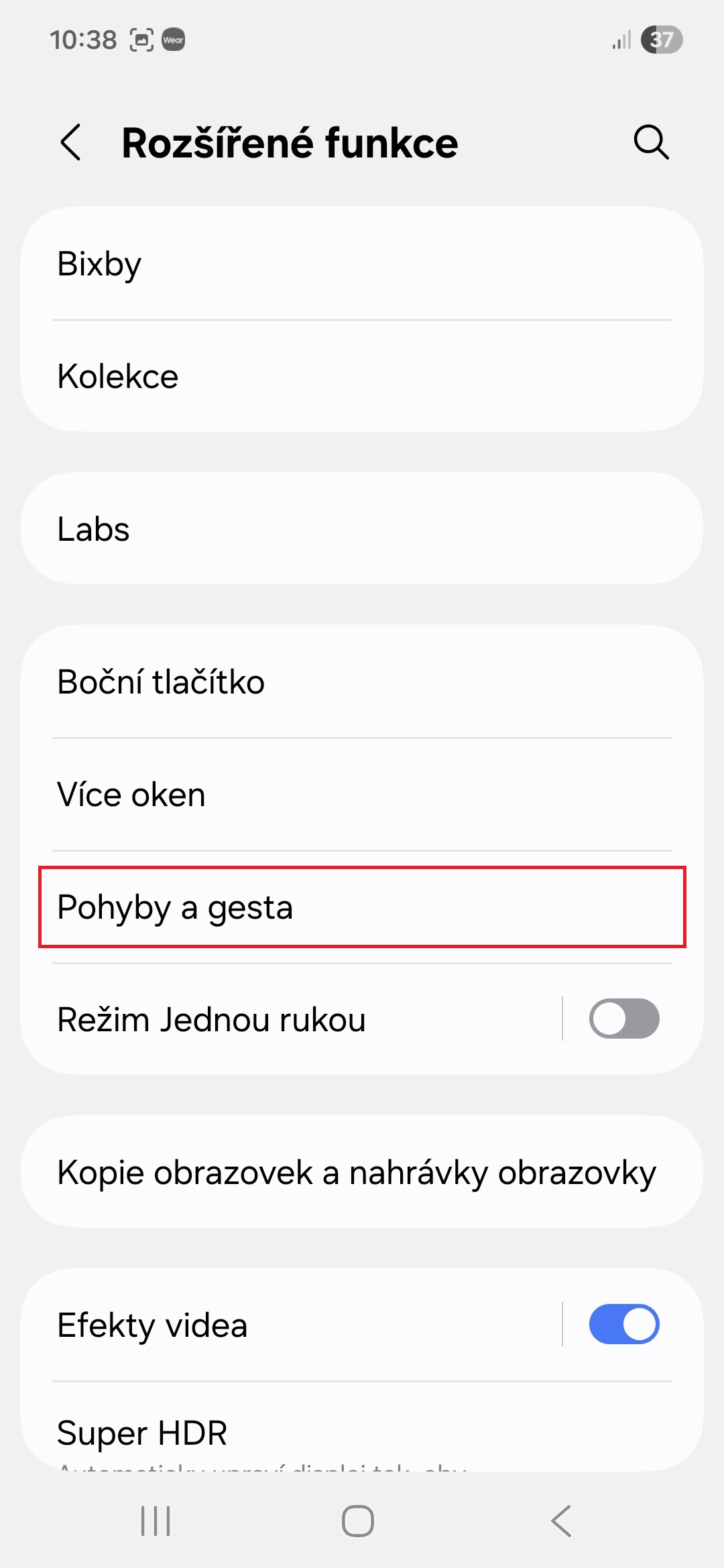Screen dimensions: 724x1568
Task: Open Kopie obrazovek a nahrávky obrazovky
Action: 362,1173
